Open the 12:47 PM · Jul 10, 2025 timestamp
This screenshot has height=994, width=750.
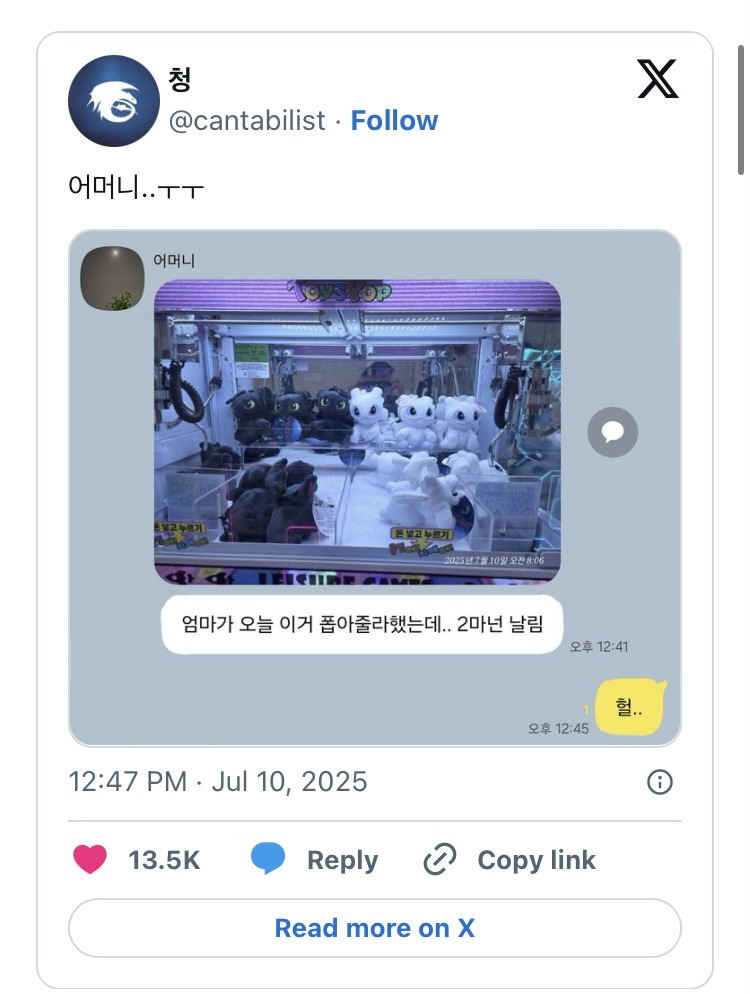coord(218,781)
